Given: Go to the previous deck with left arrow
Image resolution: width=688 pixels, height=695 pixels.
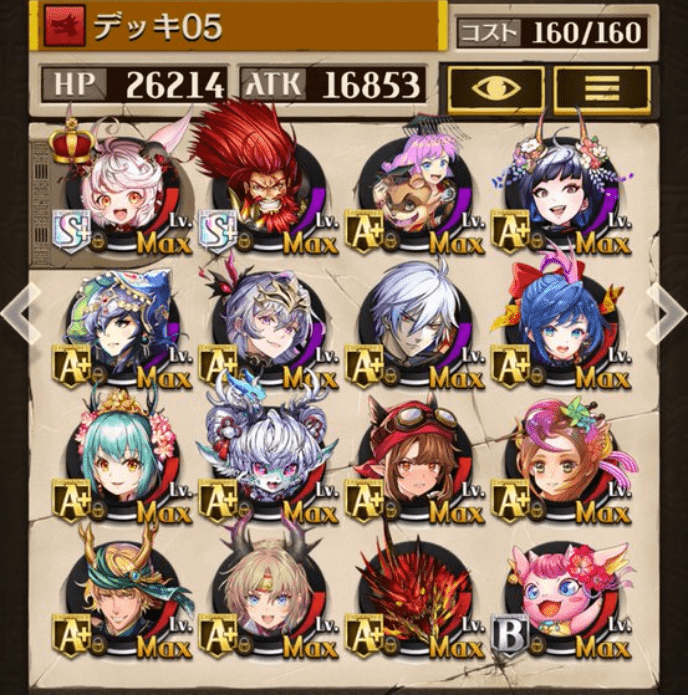Looking at the screenshot, I should coord(19,310).
